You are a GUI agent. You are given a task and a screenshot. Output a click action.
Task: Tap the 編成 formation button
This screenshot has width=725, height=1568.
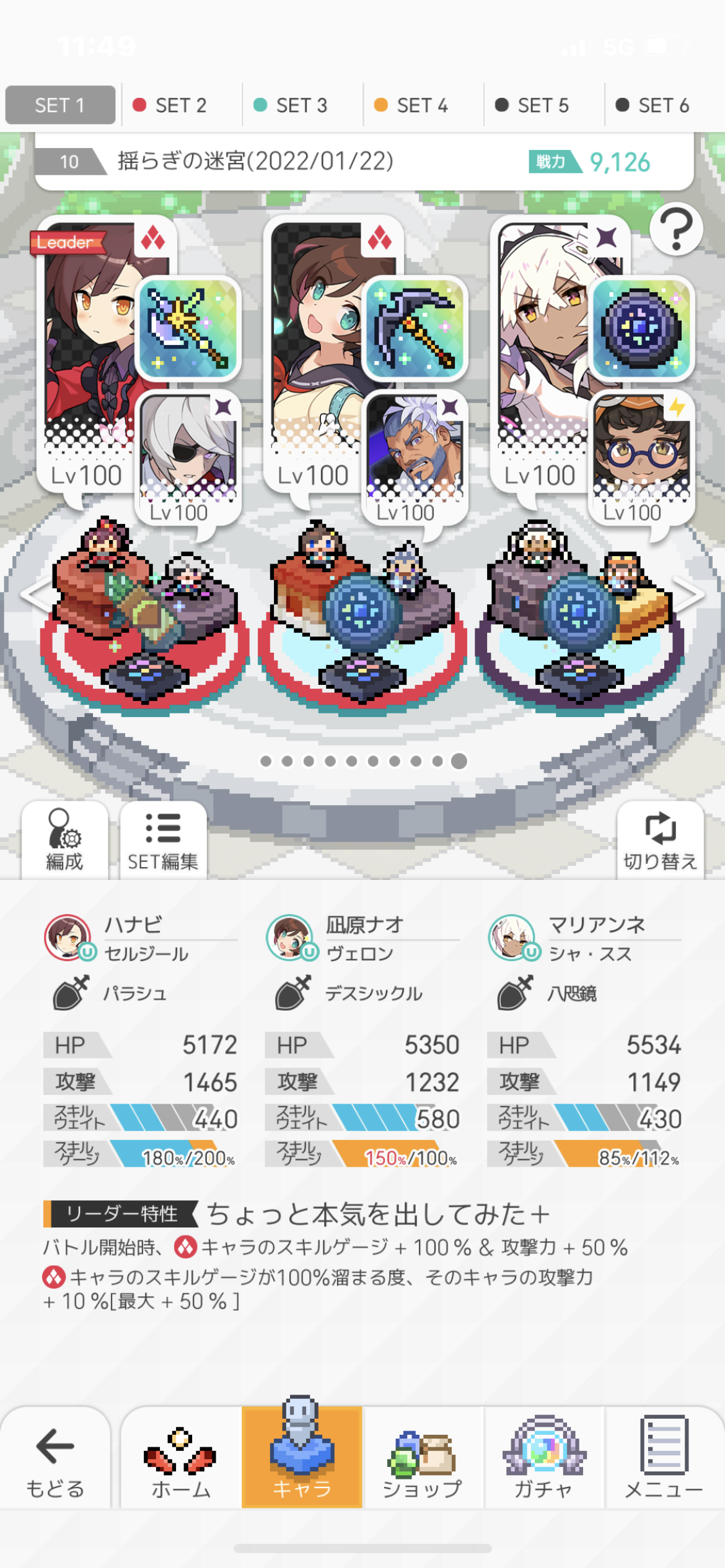64,840
